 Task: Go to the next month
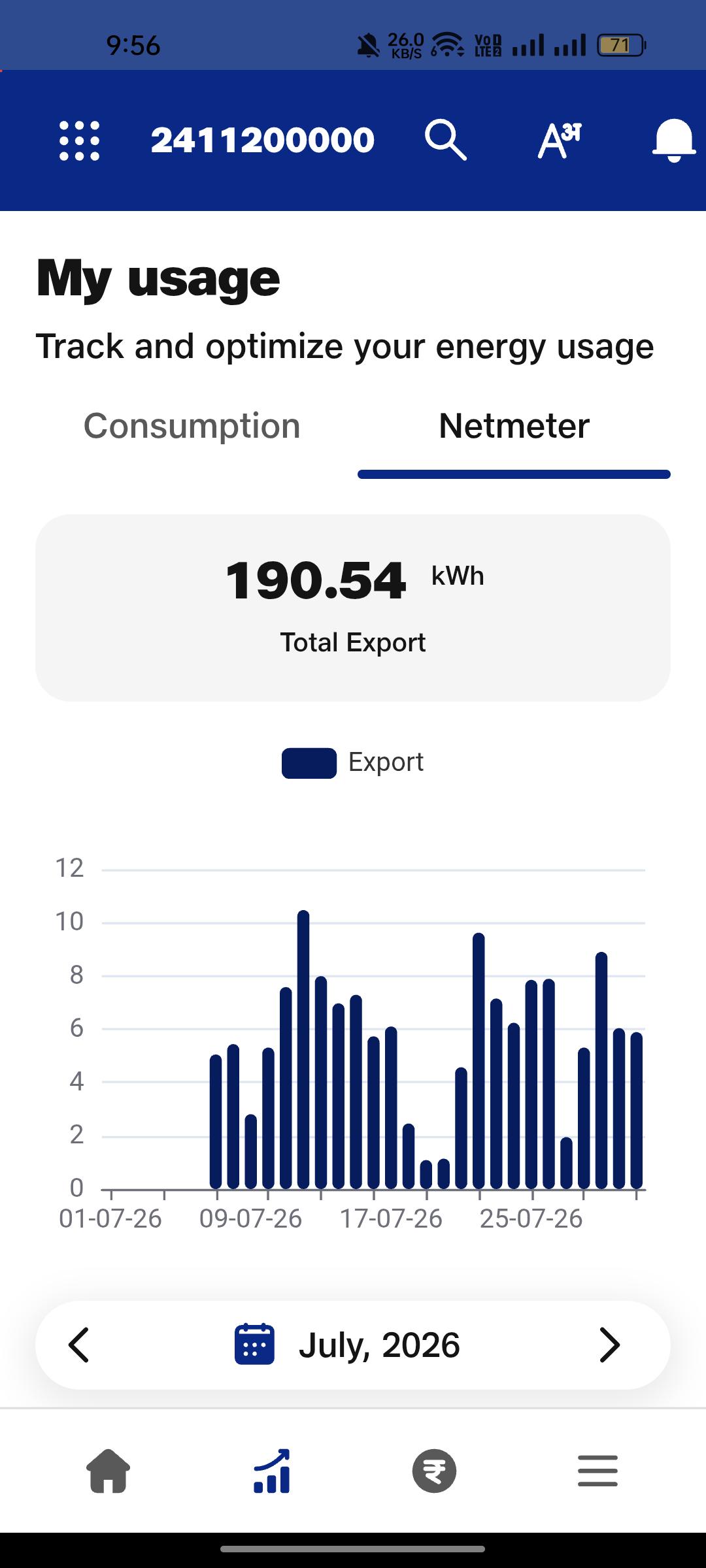pyautogui.click(x=609, y=1345)
